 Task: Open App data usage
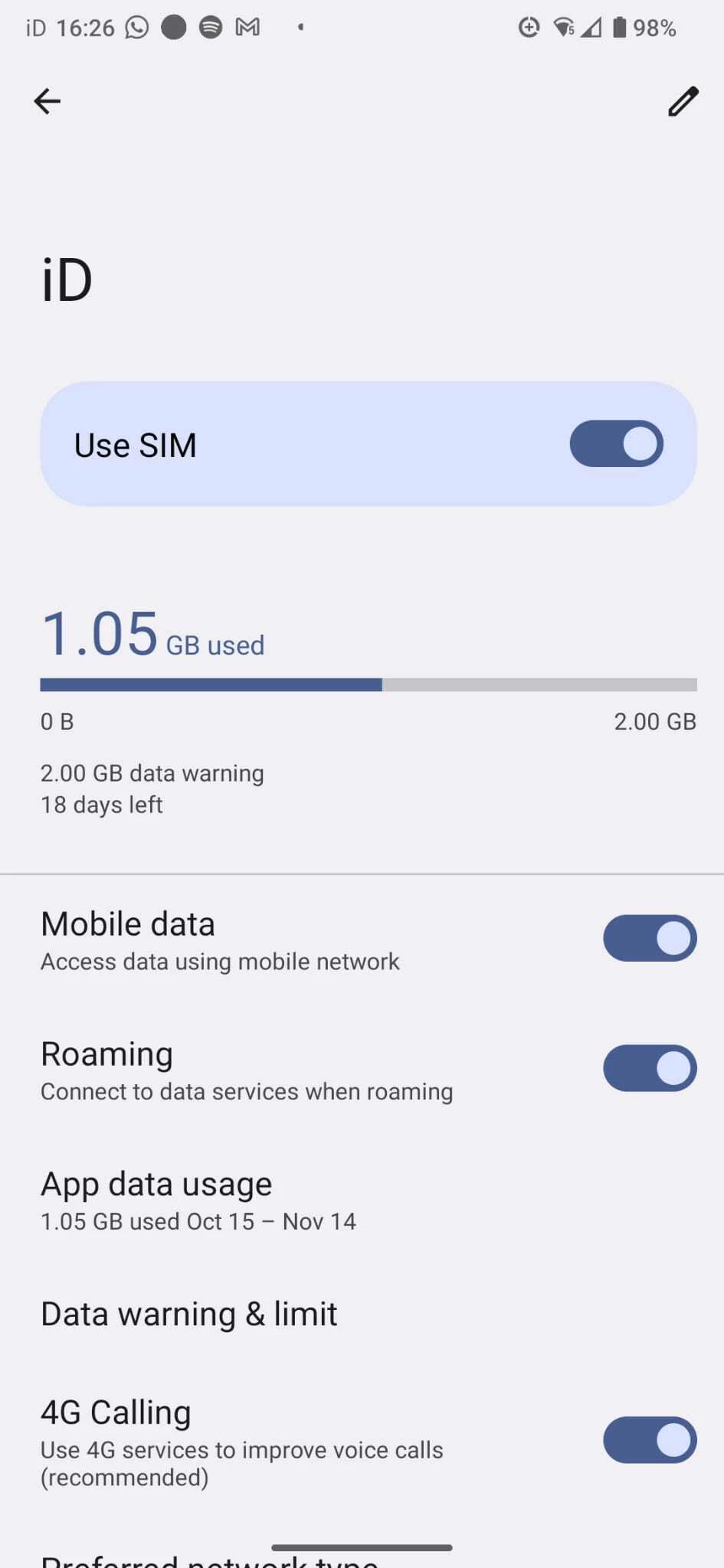(x=198, y=1200)
